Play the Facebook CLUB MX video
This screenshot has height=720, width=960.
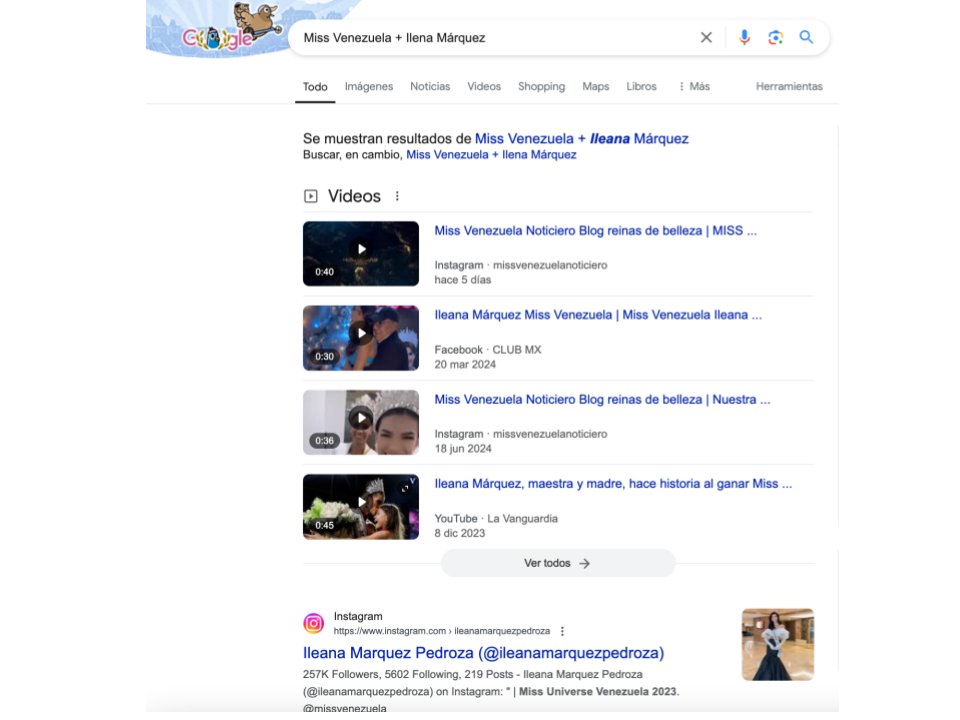(361, 338)
